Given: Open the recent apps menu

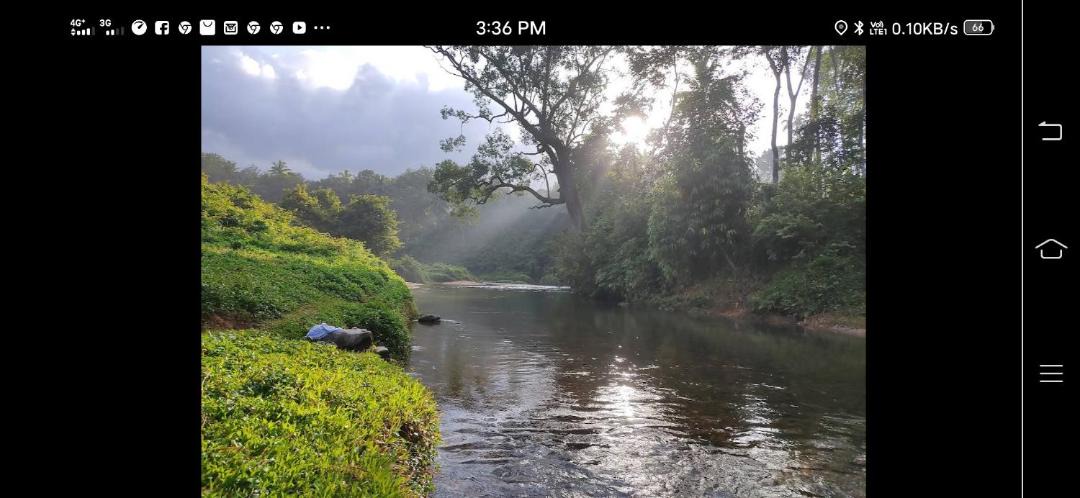Looking at the screenshot, I should [1050, 373].
